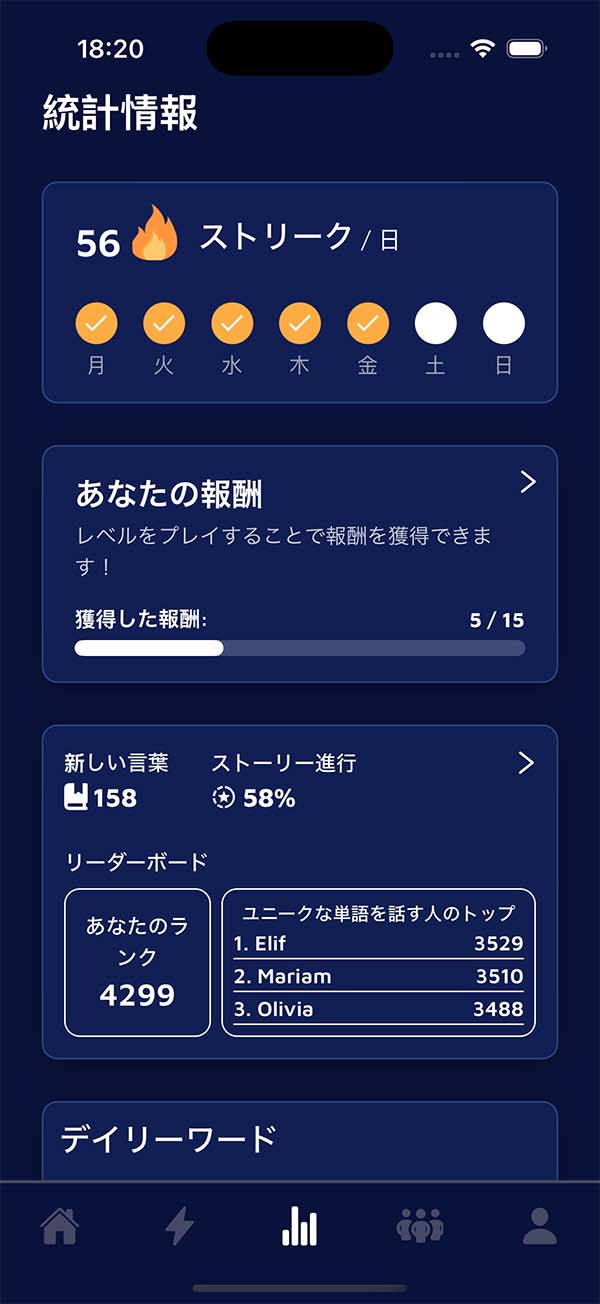Go to the home tab
The width and height of the screenshot is (600, 1304).
tap(60, 1225)
